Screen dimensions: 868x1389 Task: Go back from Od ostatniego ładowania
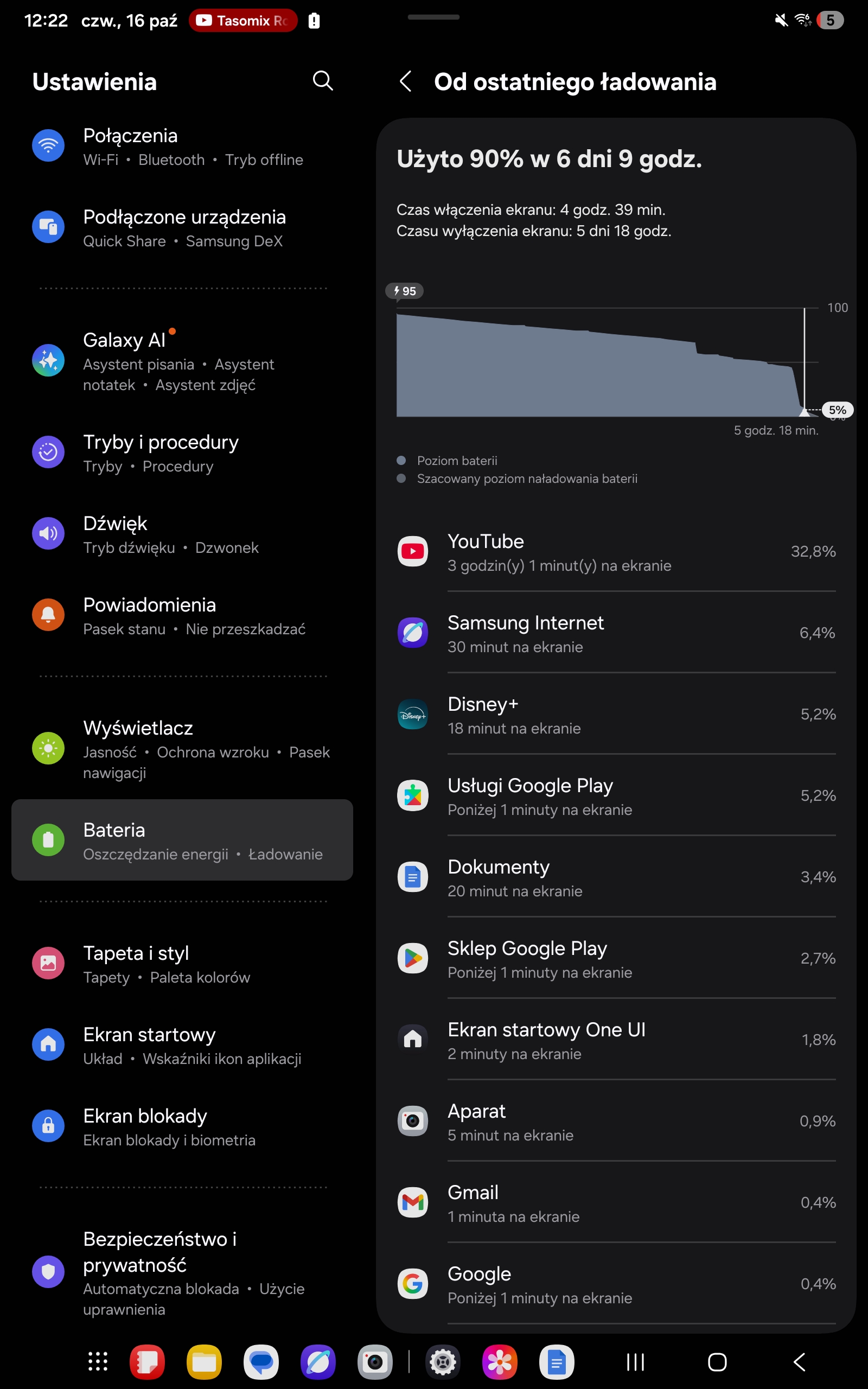[x=405, y=81]
